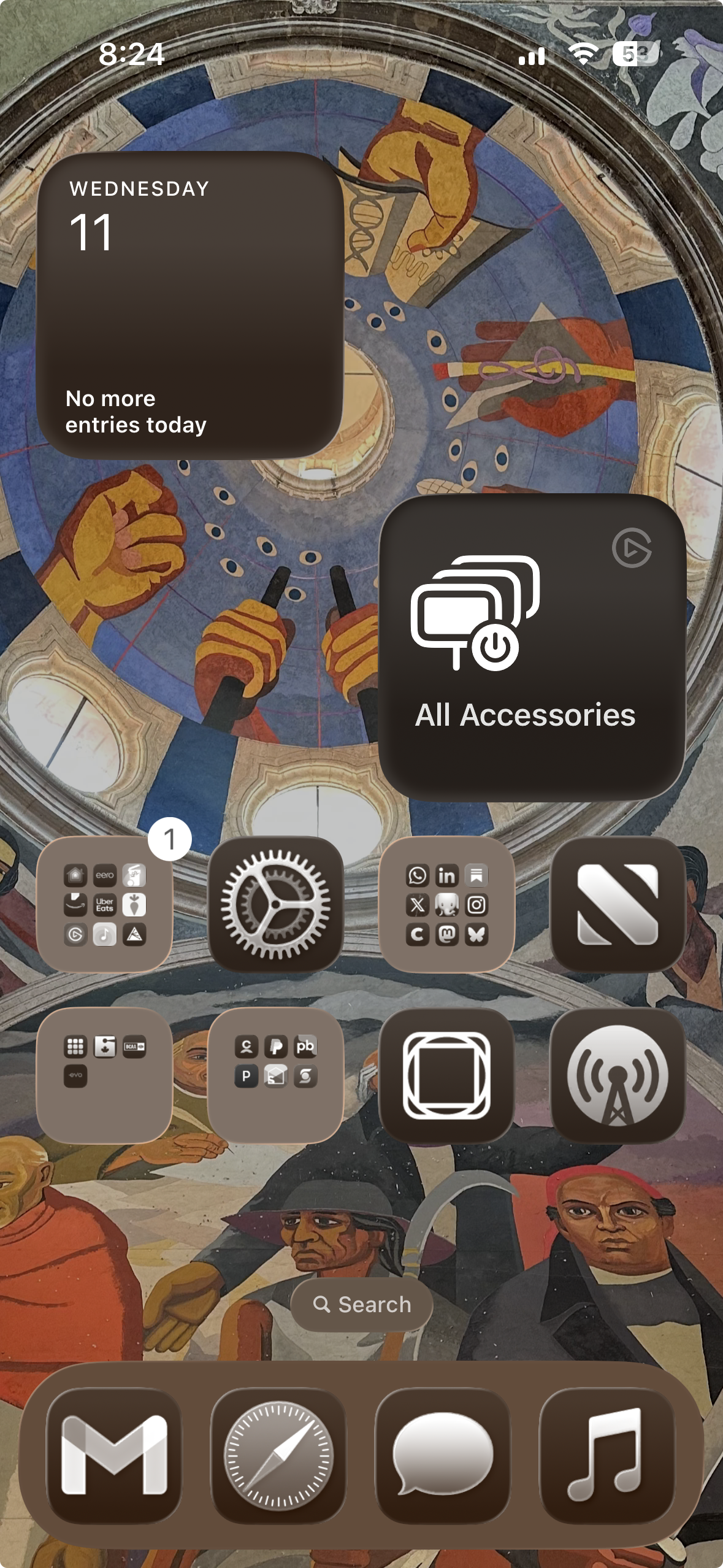The height and width of the screenshot is (1568, 723).
Task: Open the folder with the PayPal app
Action: coord(275,1075)
